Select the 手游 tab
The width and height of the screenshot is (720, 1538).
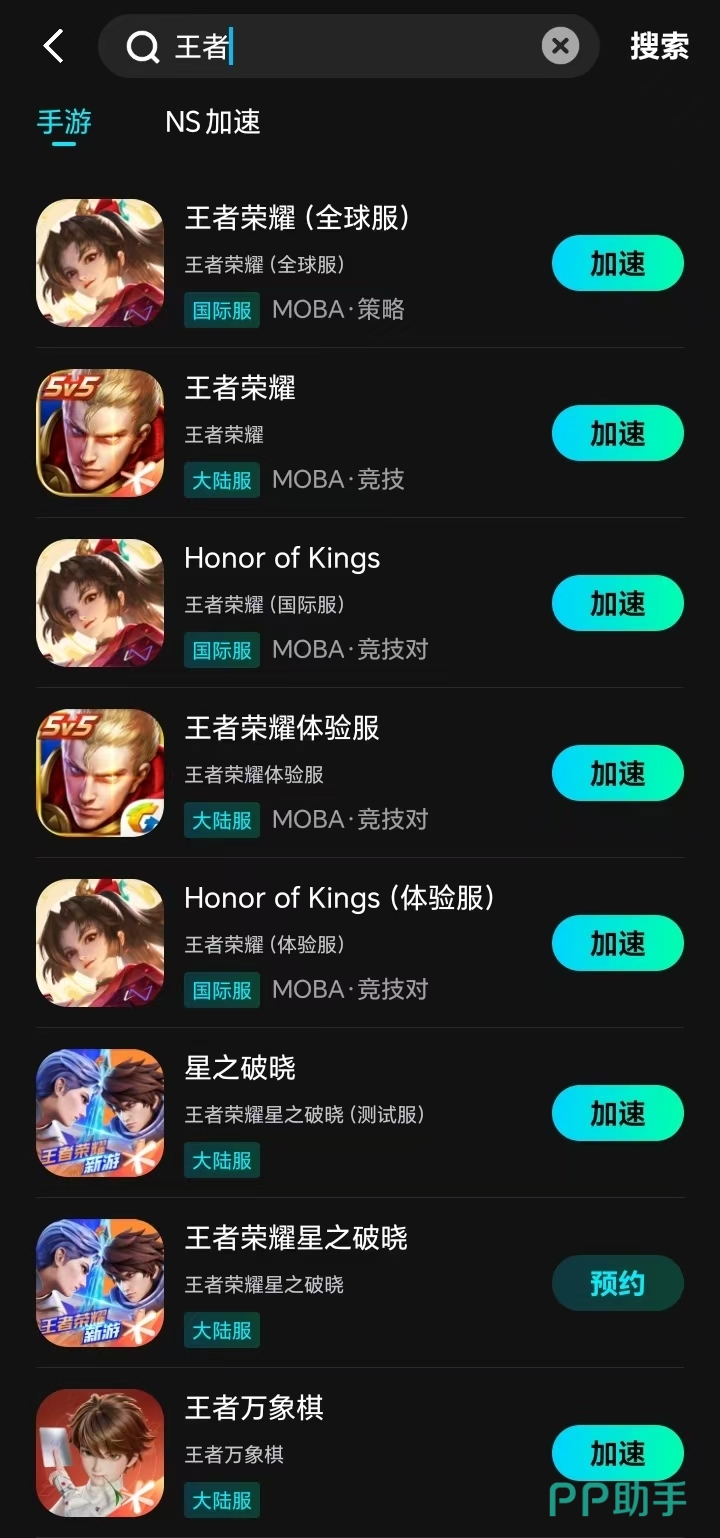(64, 122)
